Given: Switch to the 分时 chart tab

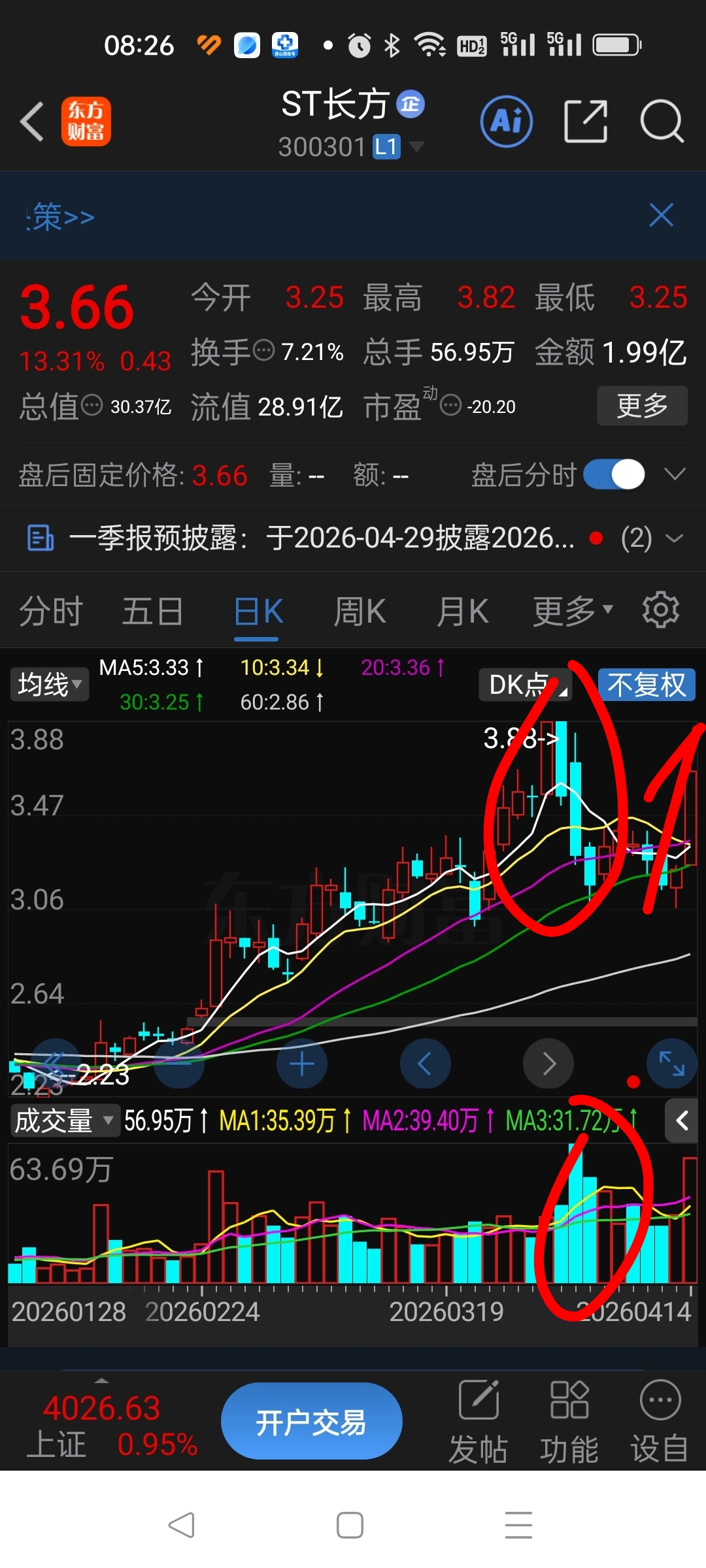Looking at the screenshot, I should point(50,612).
